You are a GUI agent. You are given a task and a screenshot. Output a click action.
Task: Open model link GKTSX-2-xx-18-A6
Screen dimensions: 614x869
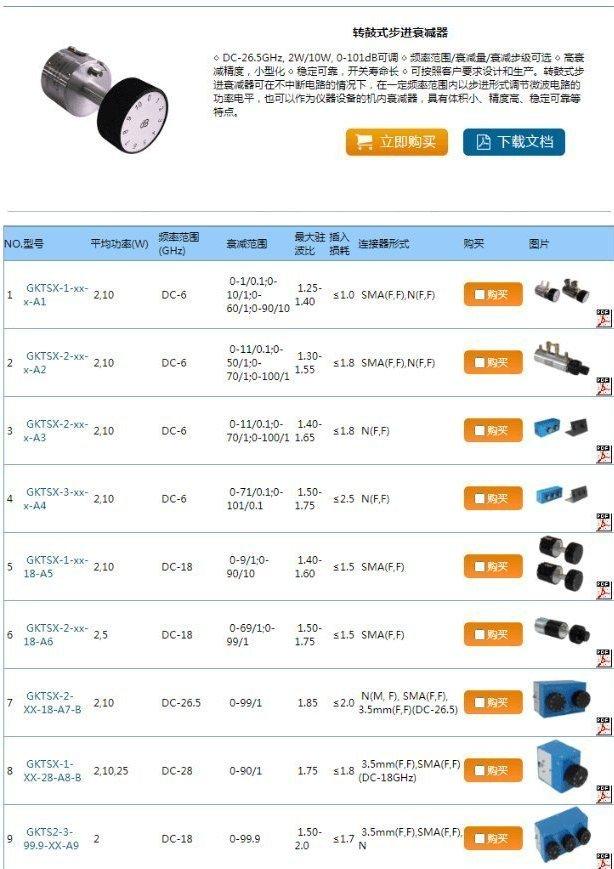tap(56, 634)
